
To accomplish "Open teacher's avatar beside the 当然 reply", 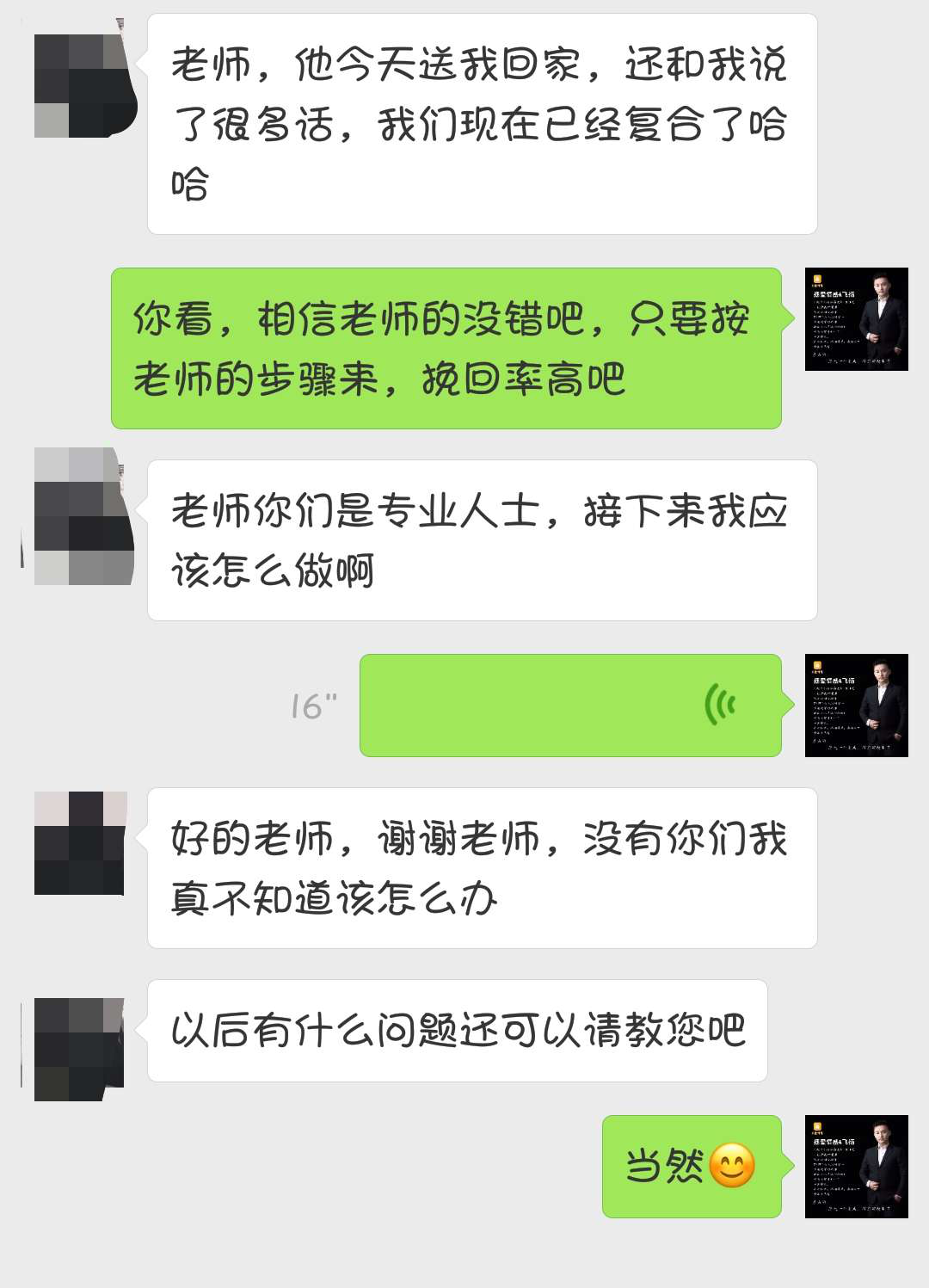I will click(x=856, y=1166).
